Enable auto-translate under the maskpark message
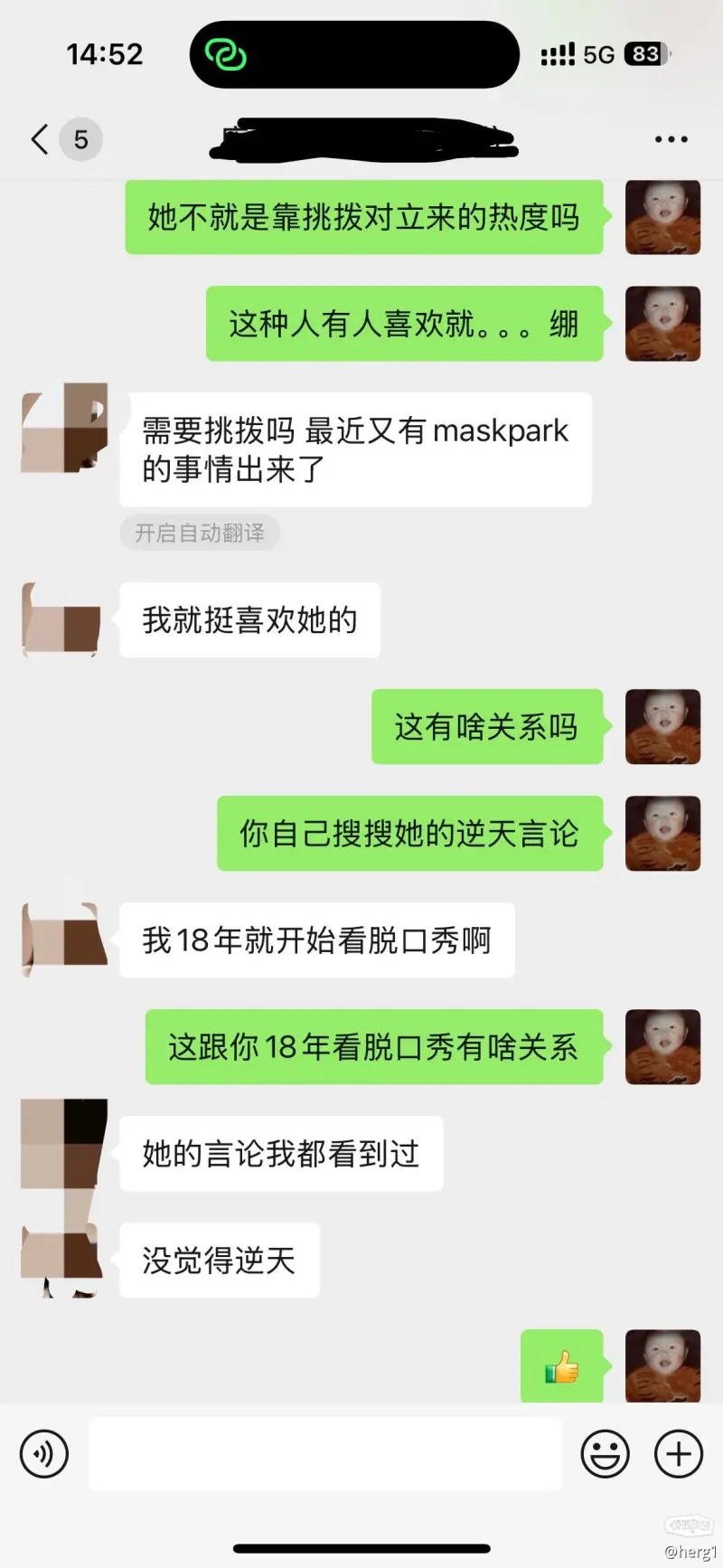Viewport: 723px width, 1568px height. pos(200,534)
